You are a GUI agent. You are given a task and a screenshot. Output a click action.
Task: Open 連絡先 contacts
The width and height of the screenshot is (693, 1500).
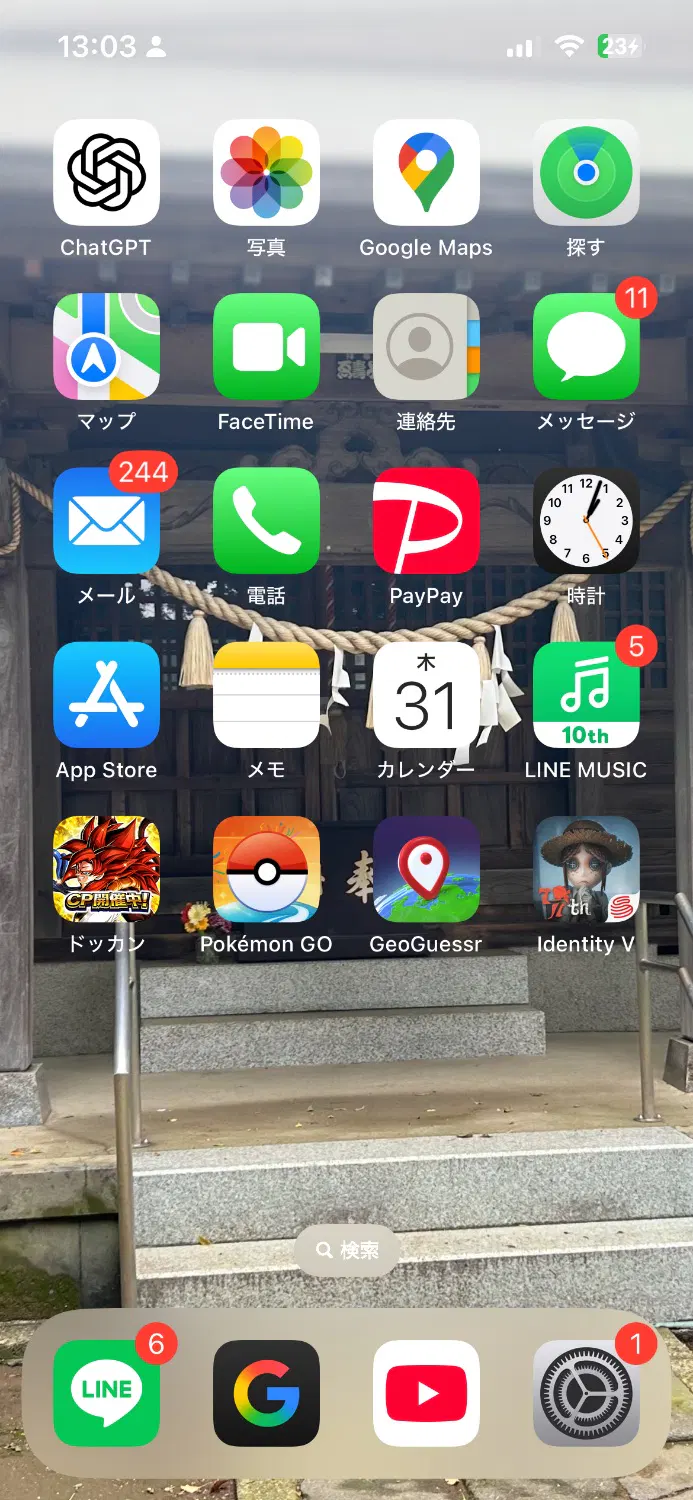coord(426,347)
